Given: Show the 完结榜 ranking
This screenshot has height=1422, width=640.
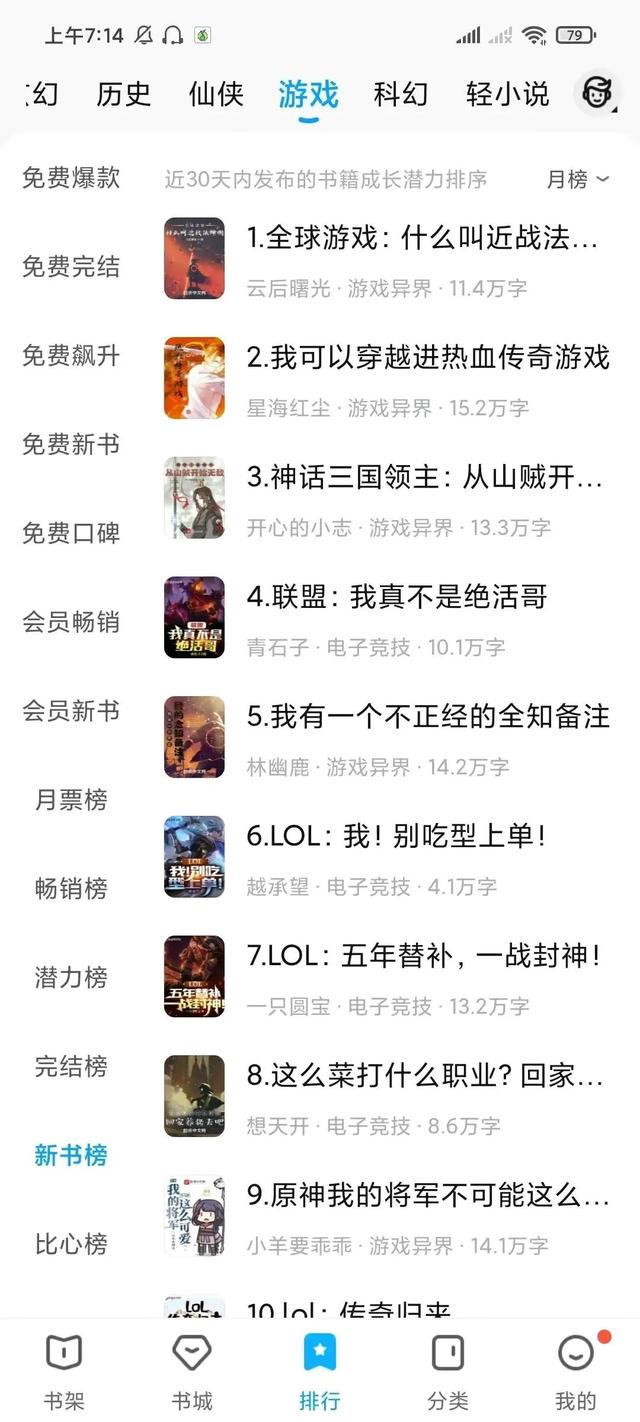Looking at the screenshot, I should click(71, 1066).
